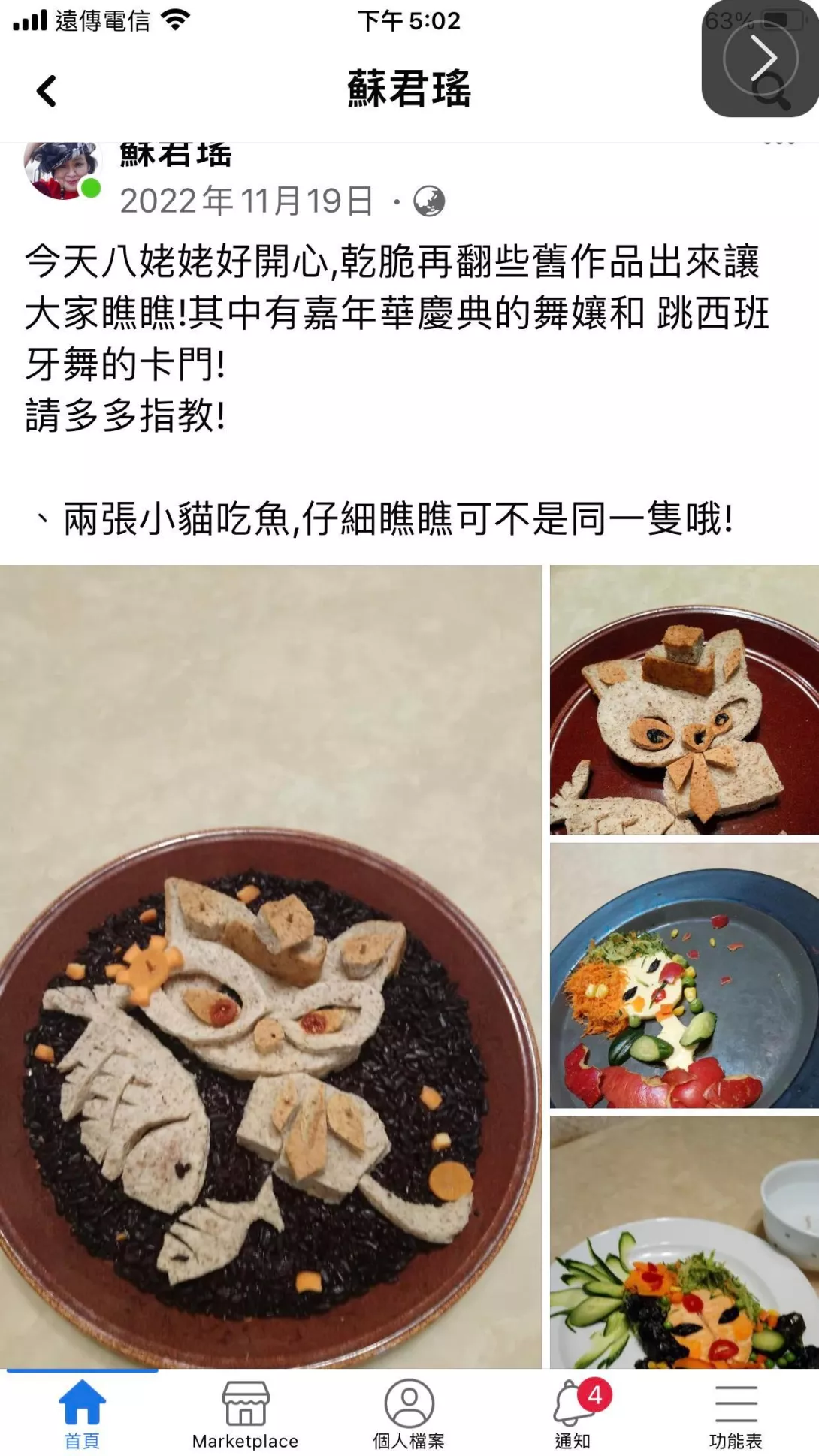
Task: Switch to the Marketplace tab
Action: [x=245, y=1412]
